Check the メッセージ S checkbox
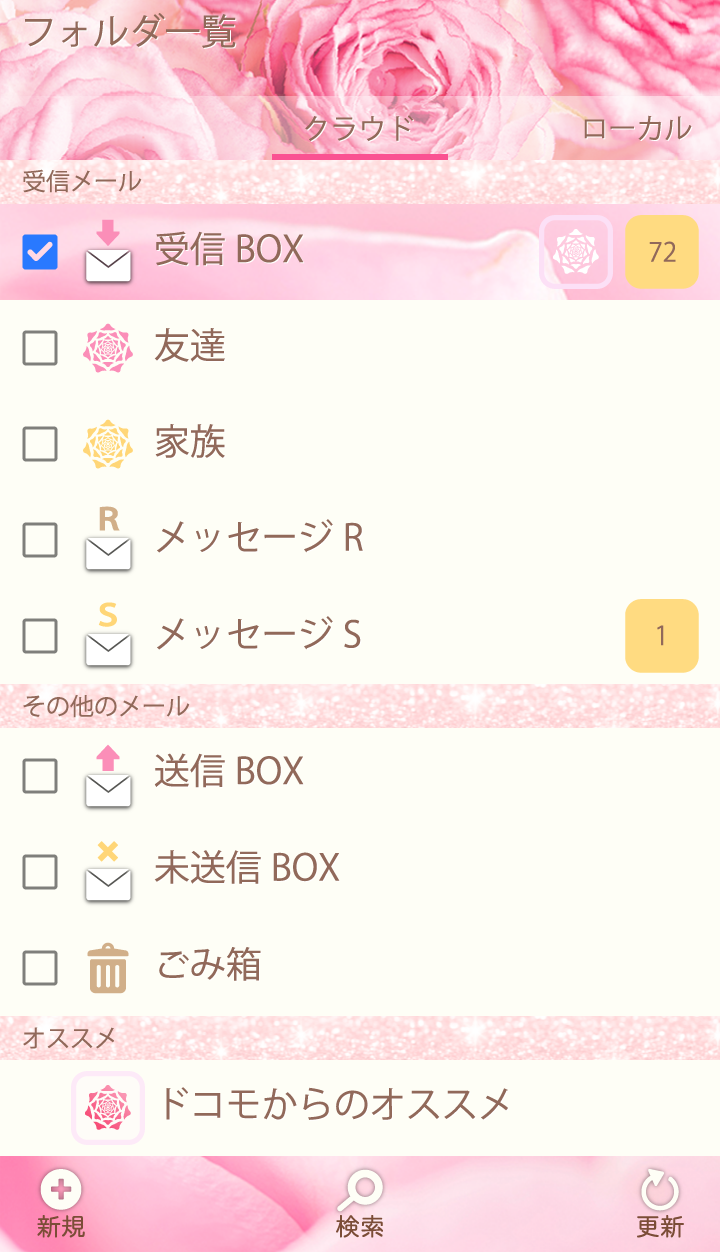 40,636
